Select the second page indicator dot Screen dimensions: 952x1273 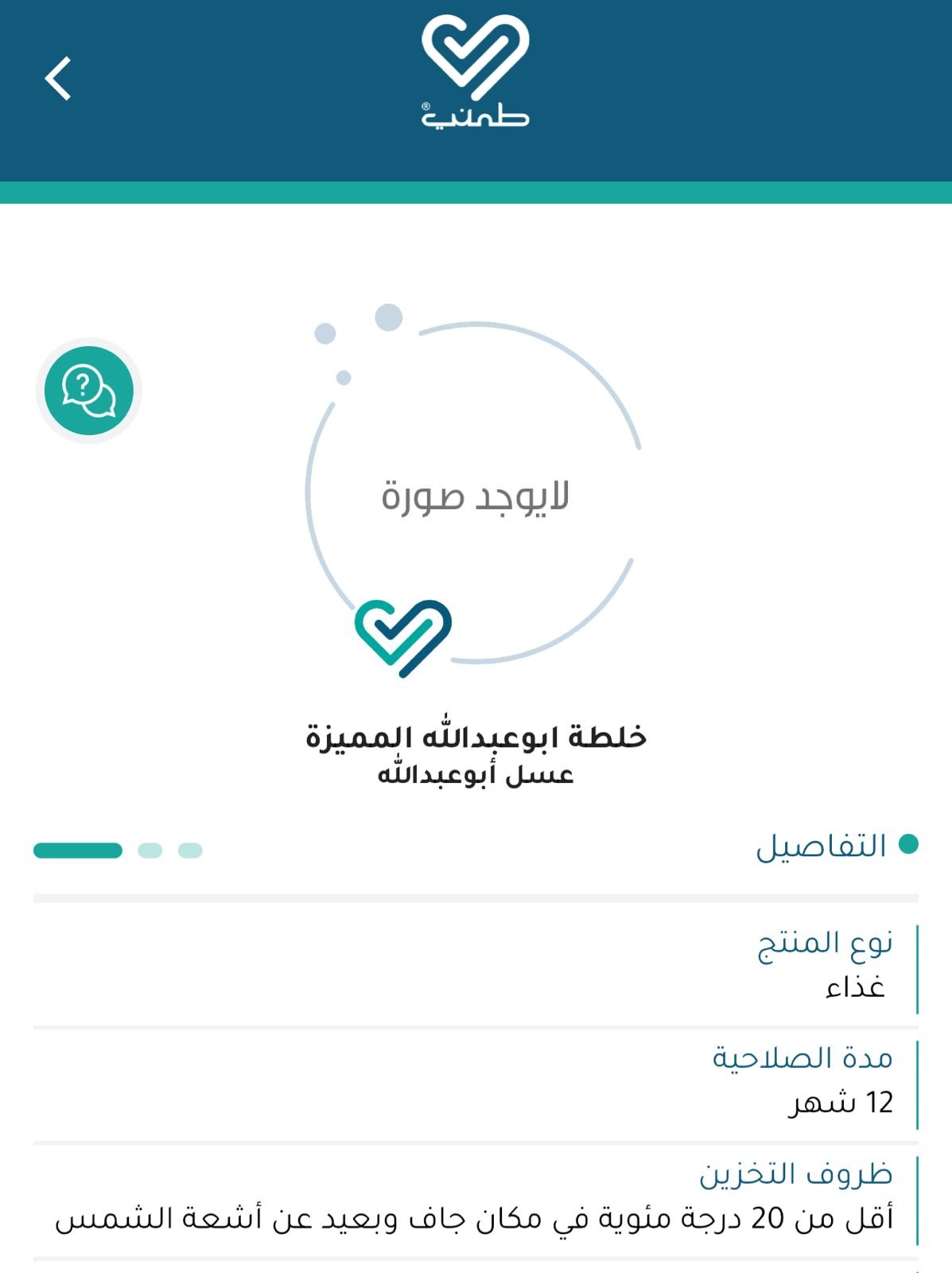pyautogui.click(x=150, y=851)
